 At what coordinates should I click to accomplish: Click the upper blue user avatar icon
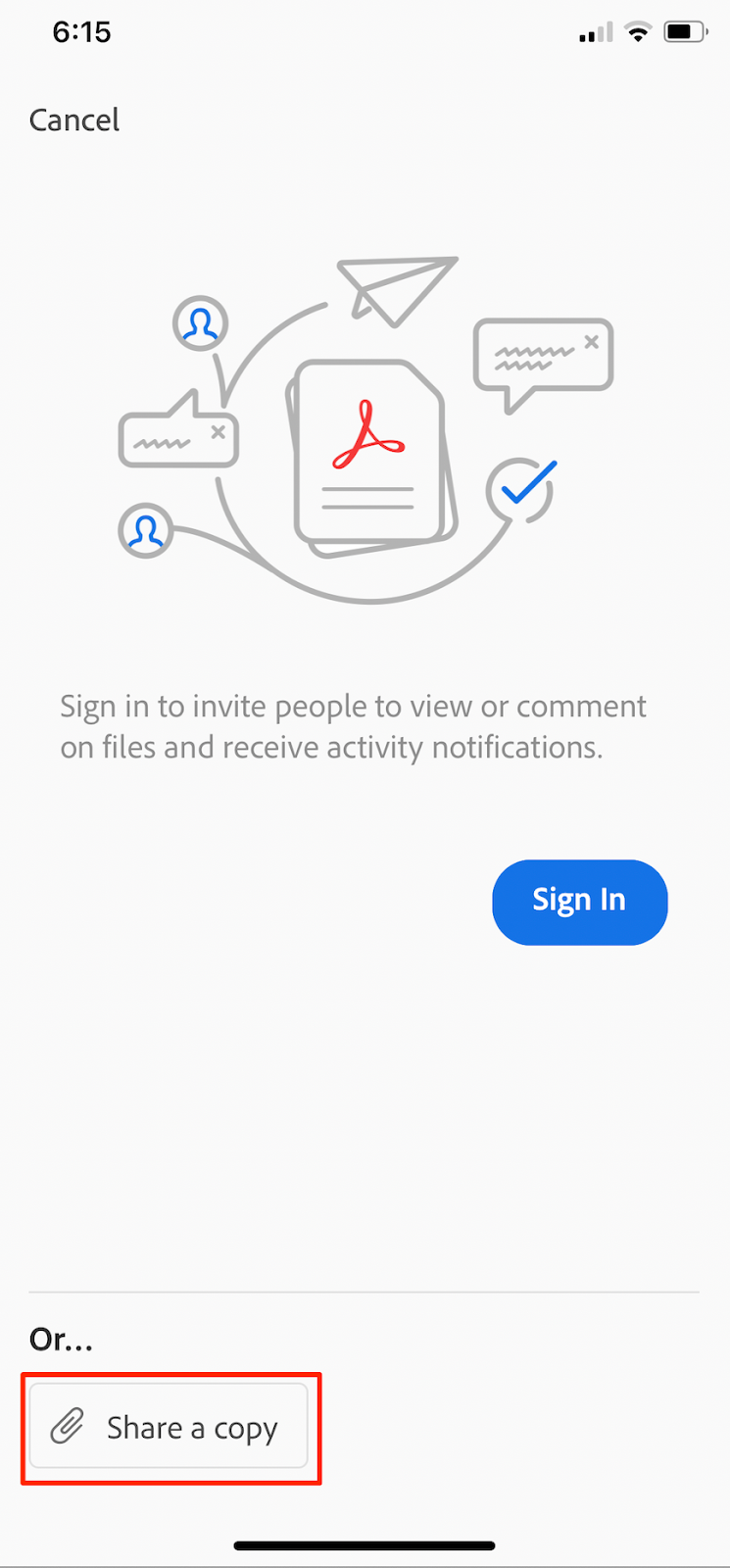click(x=200, y=323)
